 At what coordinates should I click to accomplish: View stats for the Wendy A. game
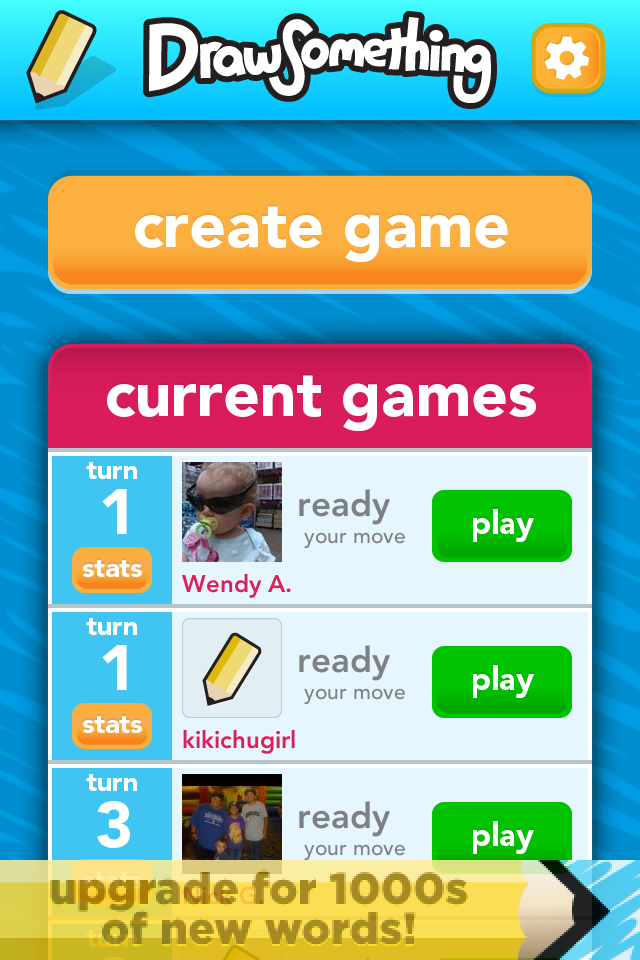tap(112, 570)
